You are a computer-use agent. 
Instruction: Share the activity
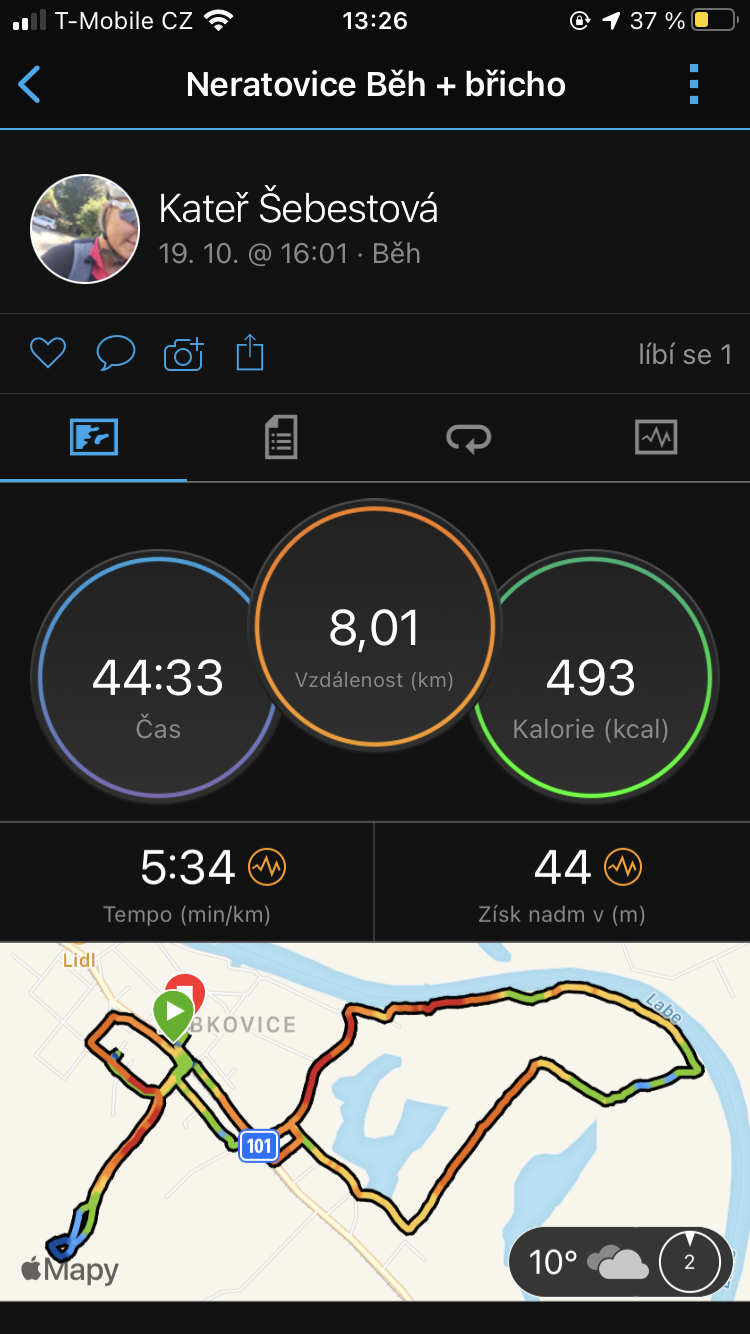pos(250,353)
